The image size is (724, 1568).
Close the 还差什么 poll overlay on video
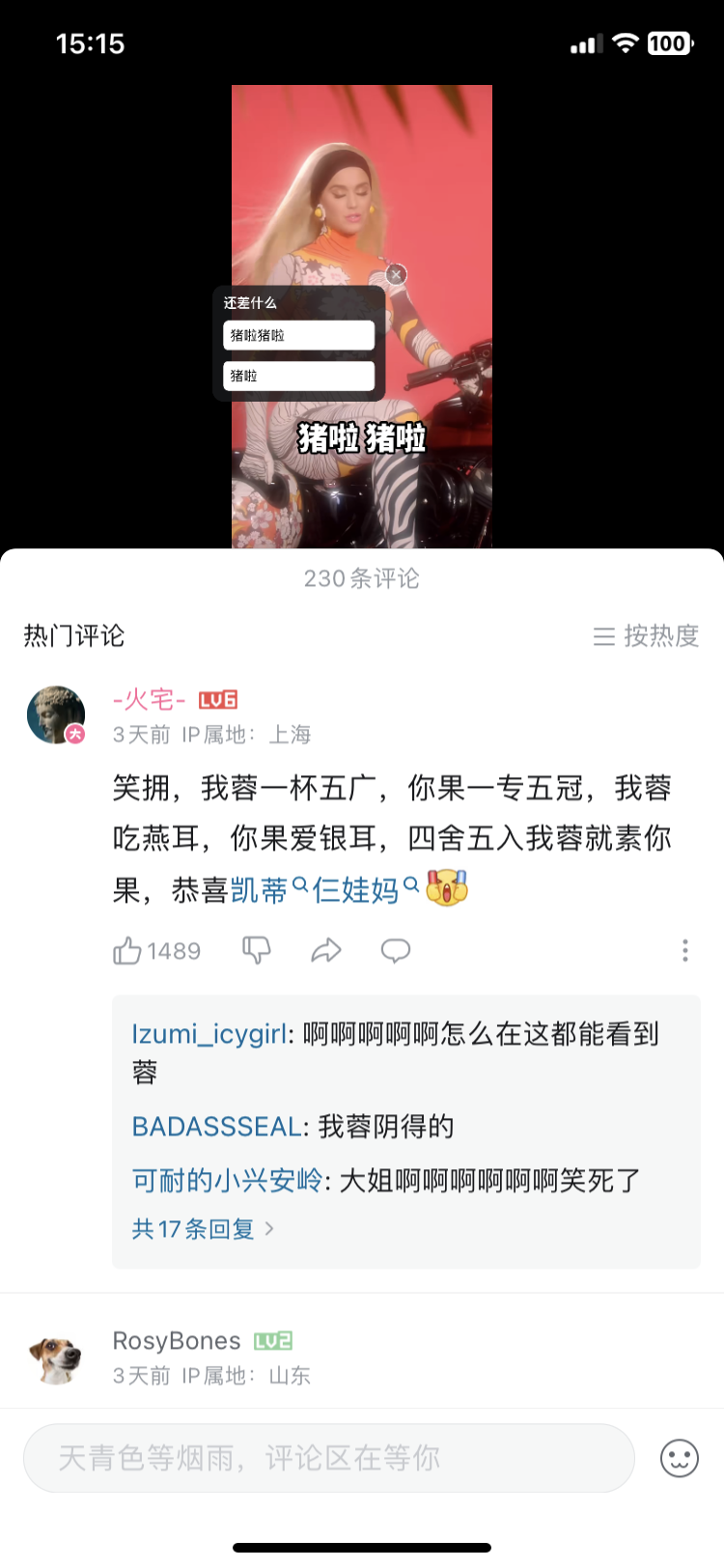(396, 275)
